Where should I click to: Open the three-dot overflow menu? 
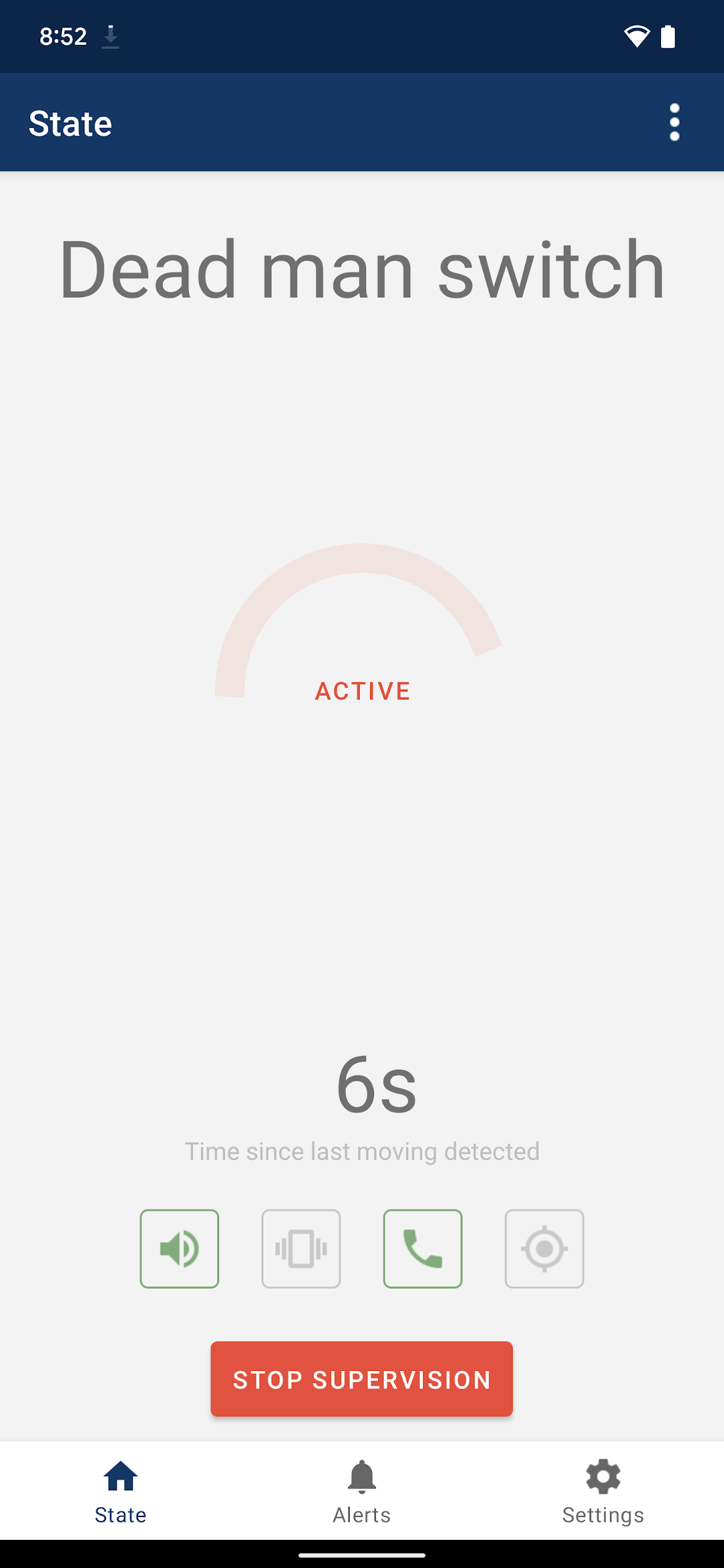click(674, 123)
